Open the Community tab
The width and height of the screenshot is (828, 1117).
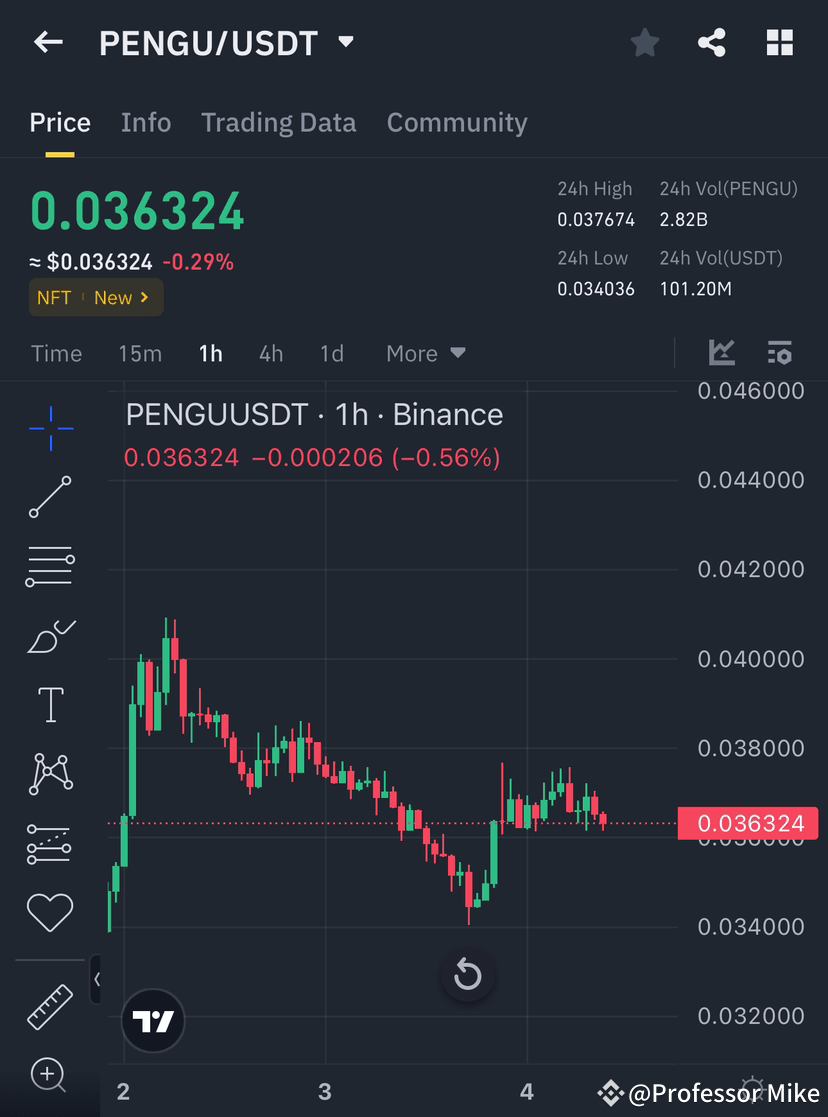[x=457, y=122]
